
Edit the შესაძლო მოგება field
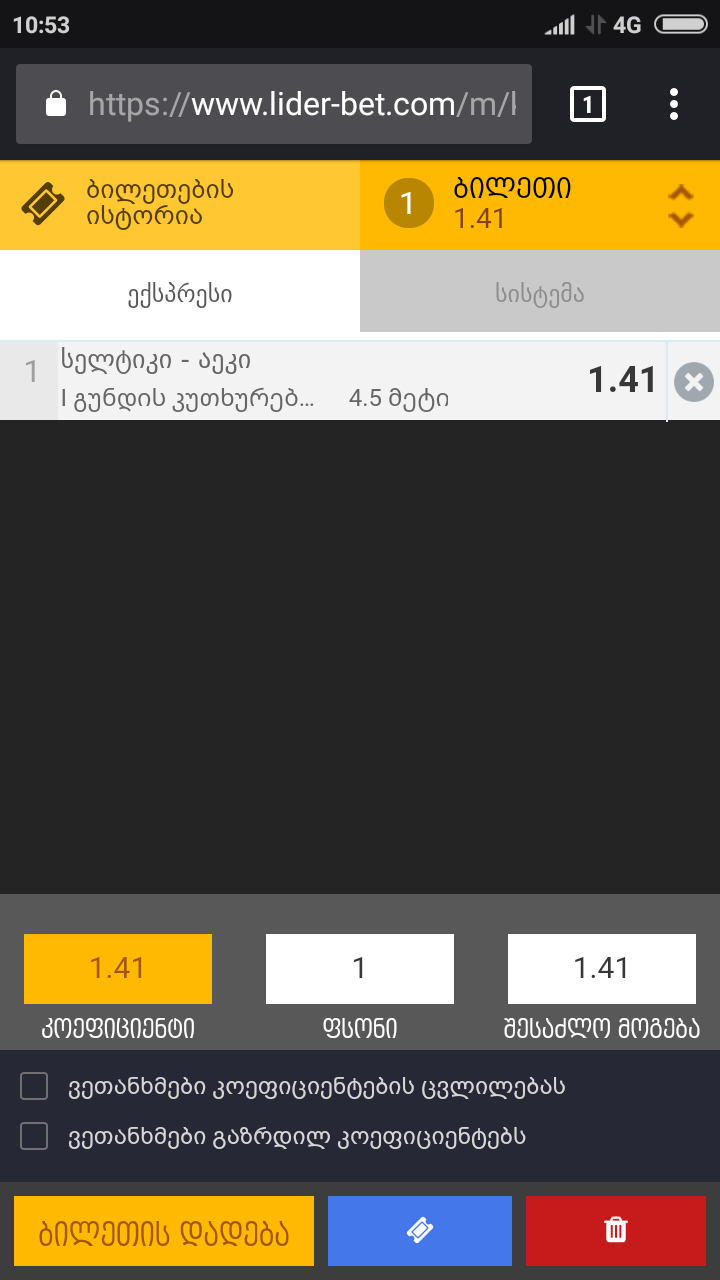pos(601,968)
